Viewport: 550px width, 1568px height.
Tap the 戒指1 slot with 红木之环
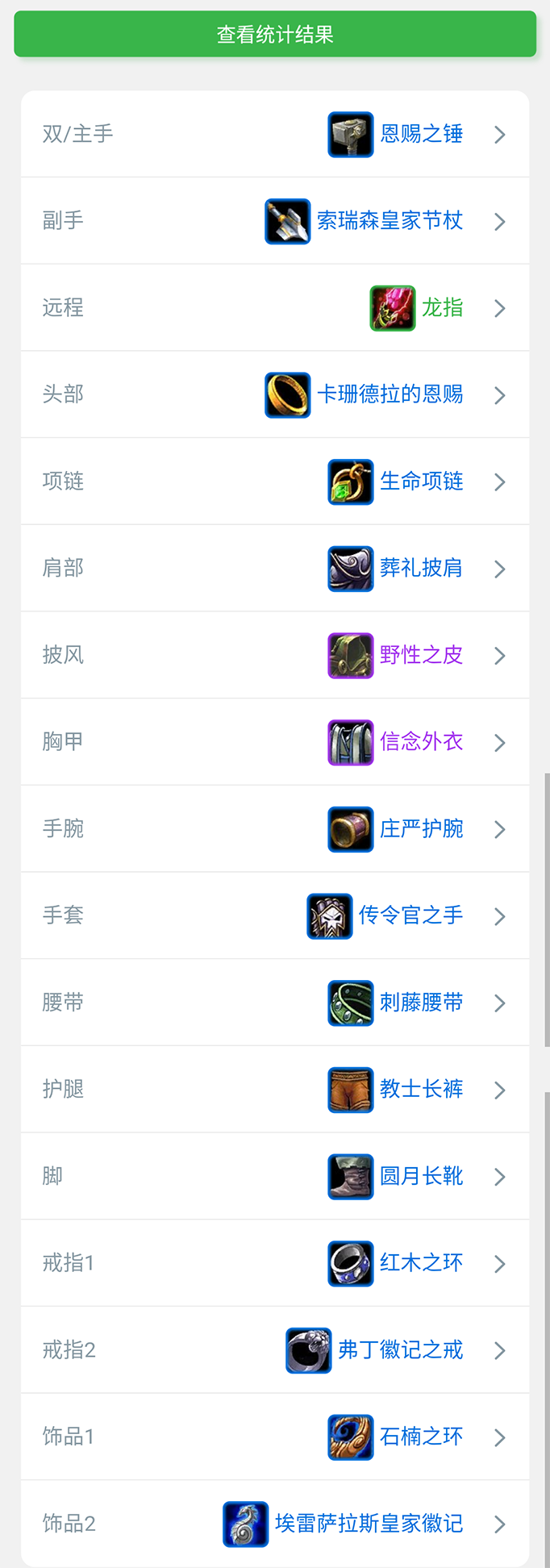[275, 1263]
